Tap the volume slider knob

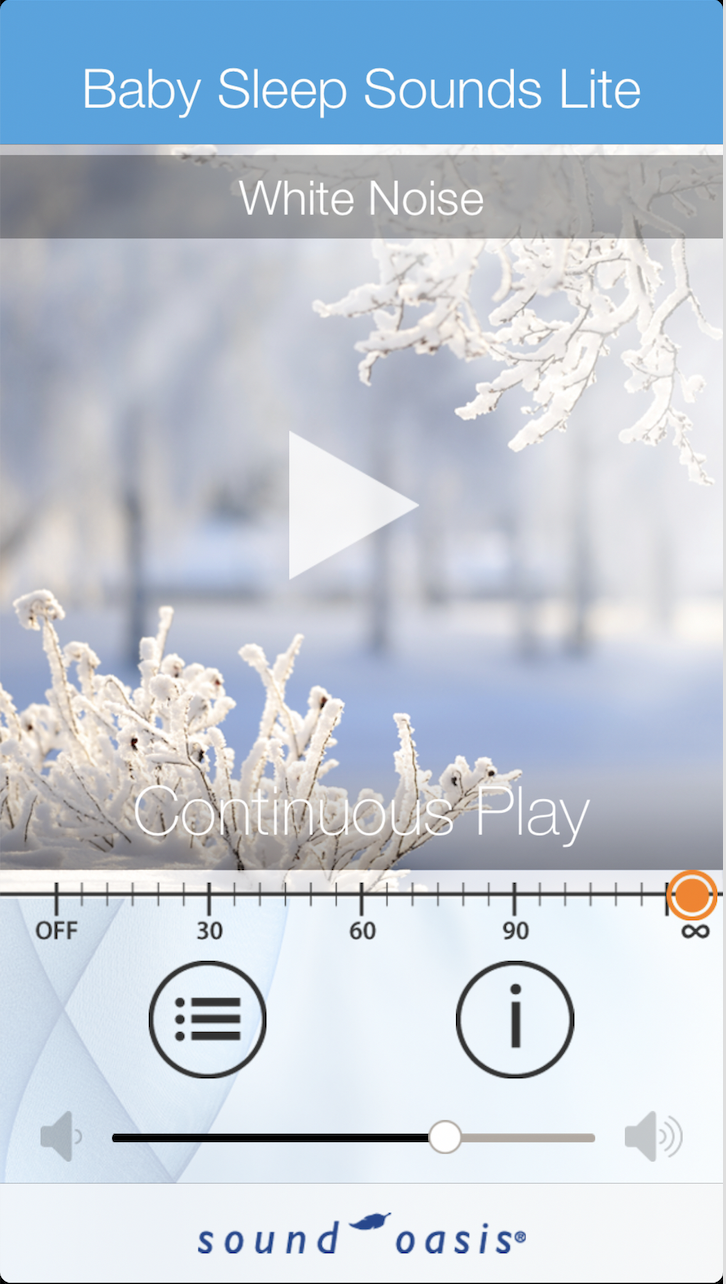[445, 1137]
